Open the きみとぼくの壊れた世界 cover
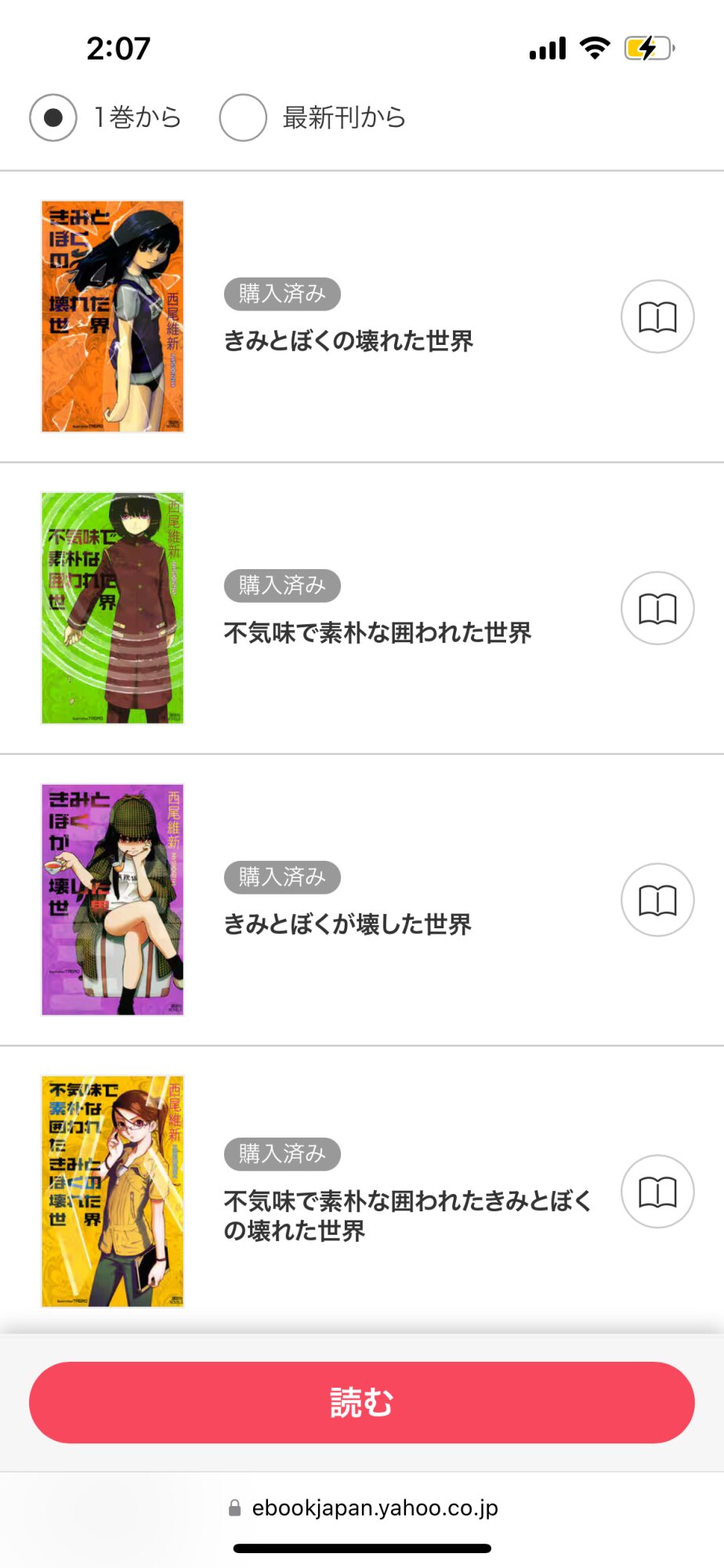The height and width of the screenshot is (1568, 724). (x=113, y=317)
